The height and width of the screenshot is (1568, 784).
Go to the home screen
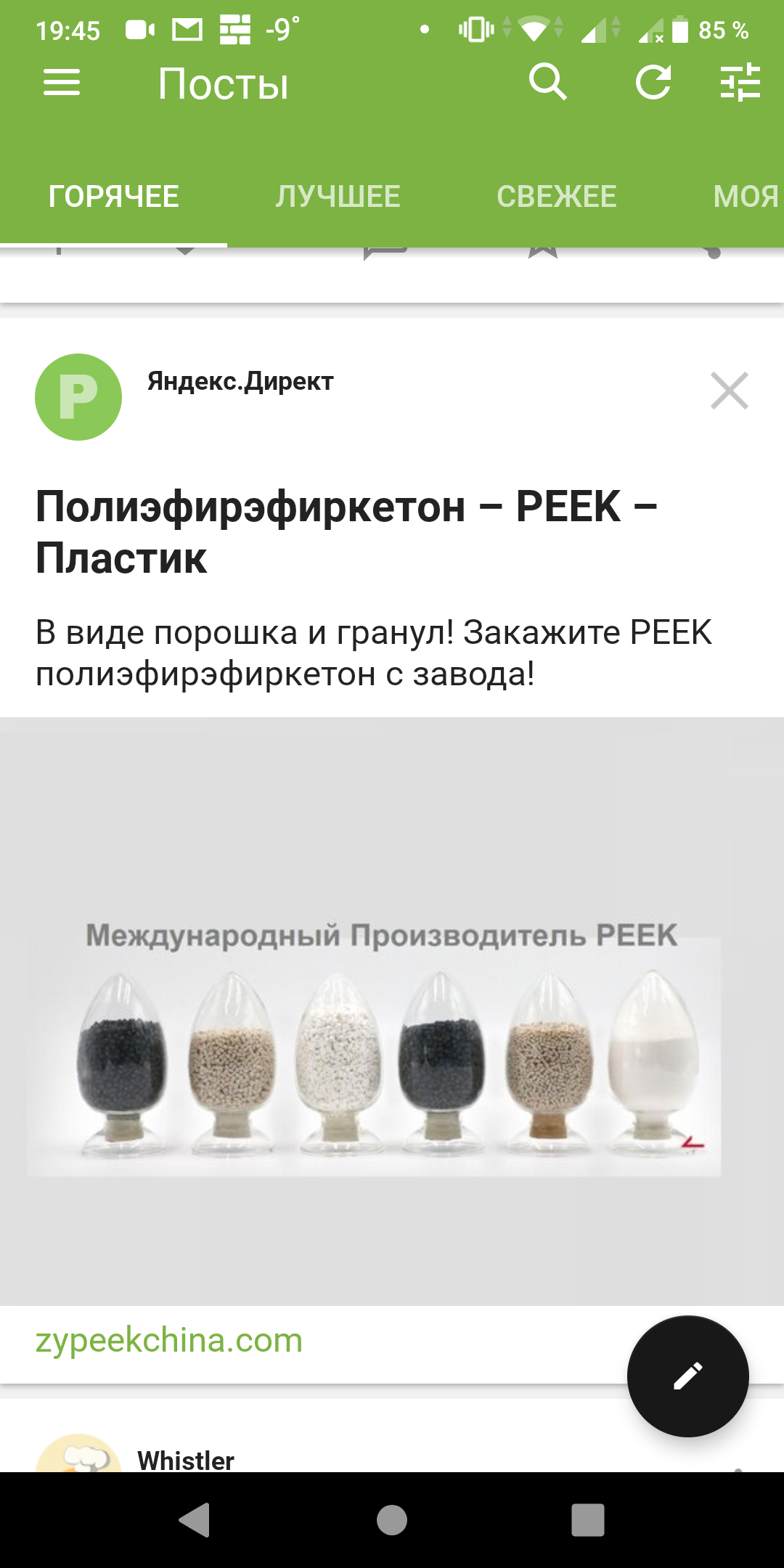pos(392,1520)
